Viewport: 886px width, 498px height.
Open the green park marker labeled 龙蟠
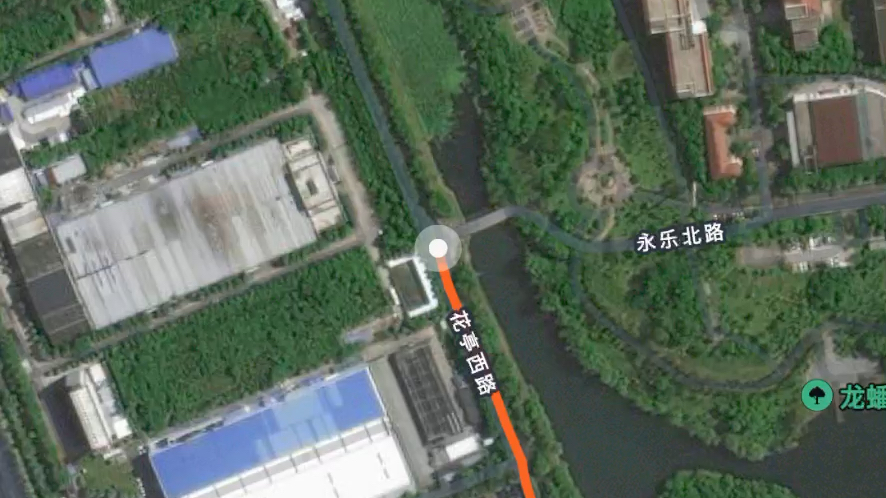tap(817, 395)
